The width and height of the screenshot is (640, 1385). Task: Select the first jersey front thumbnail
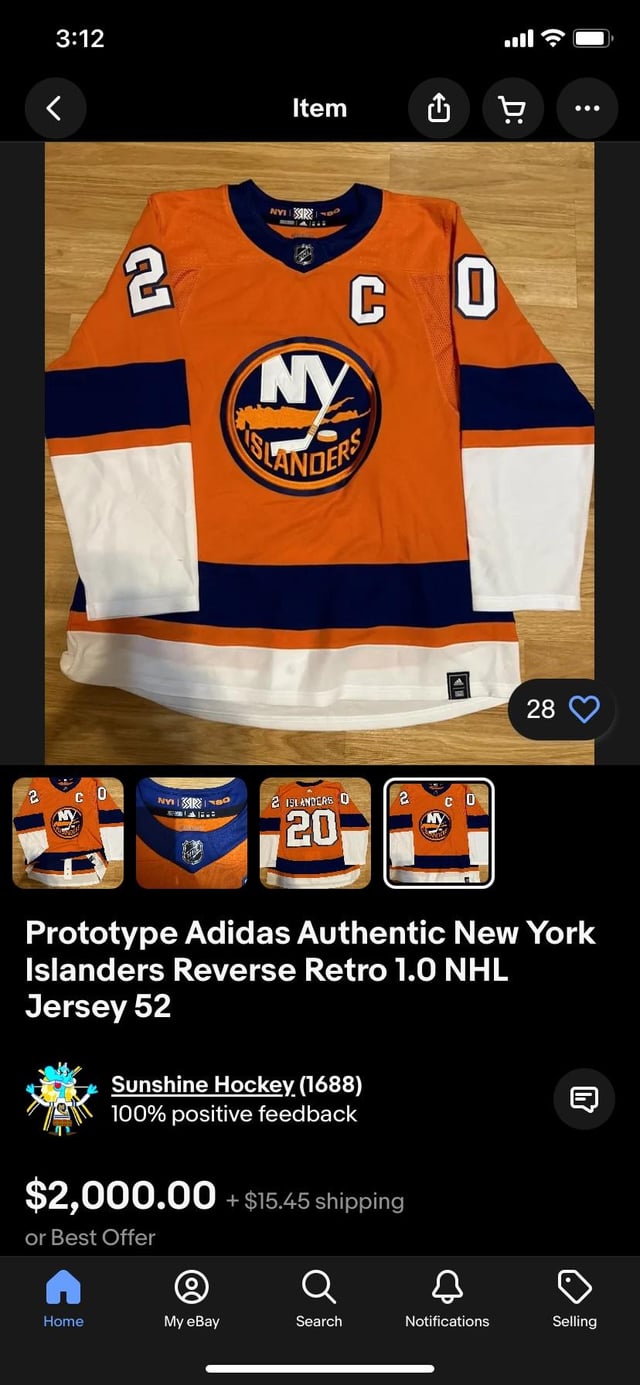[68, 833]
